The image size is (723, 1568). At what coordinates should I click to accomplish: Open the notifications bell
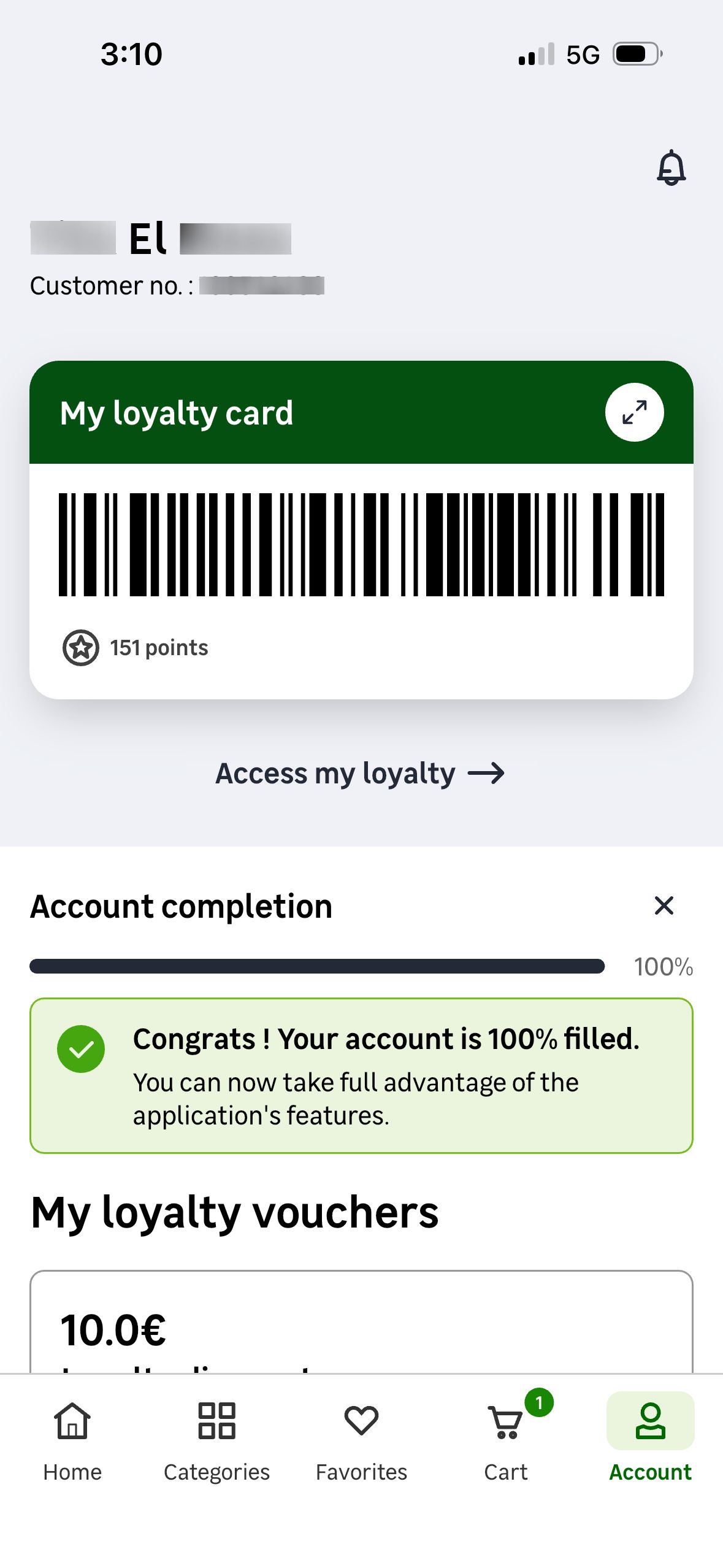[671, 167]
